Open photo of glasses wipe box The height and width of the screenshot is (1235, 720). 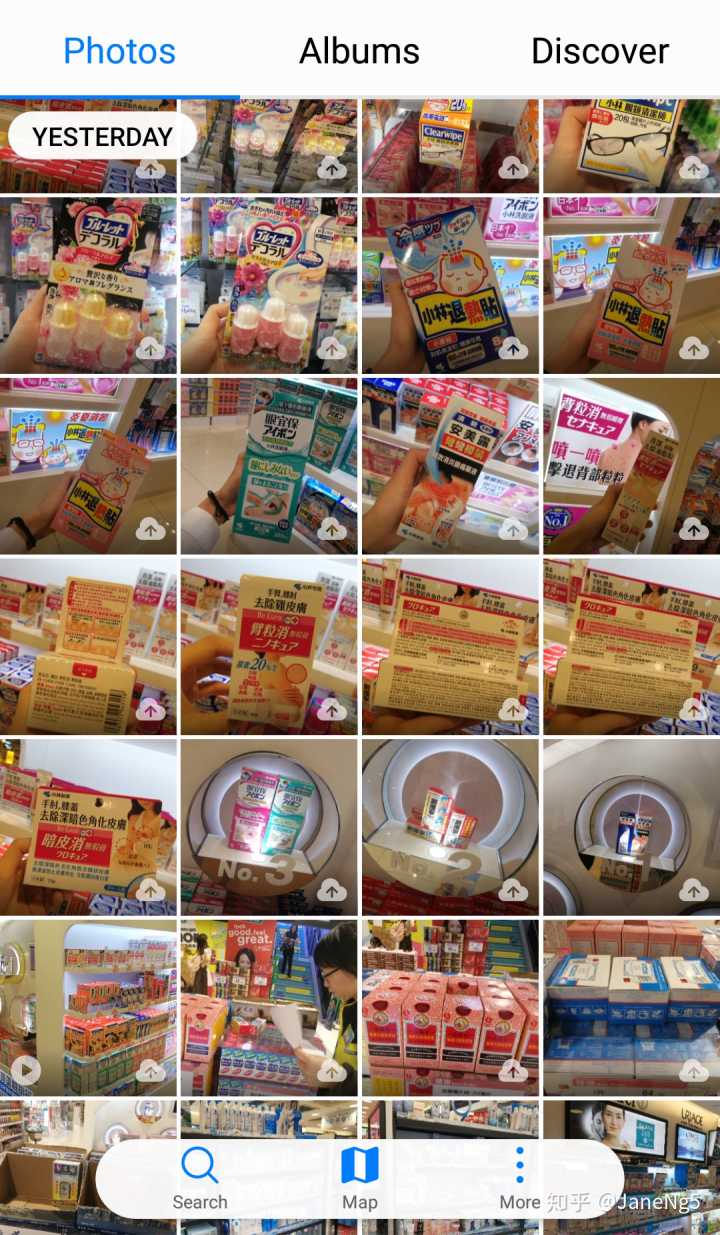[x=631, y=145]
